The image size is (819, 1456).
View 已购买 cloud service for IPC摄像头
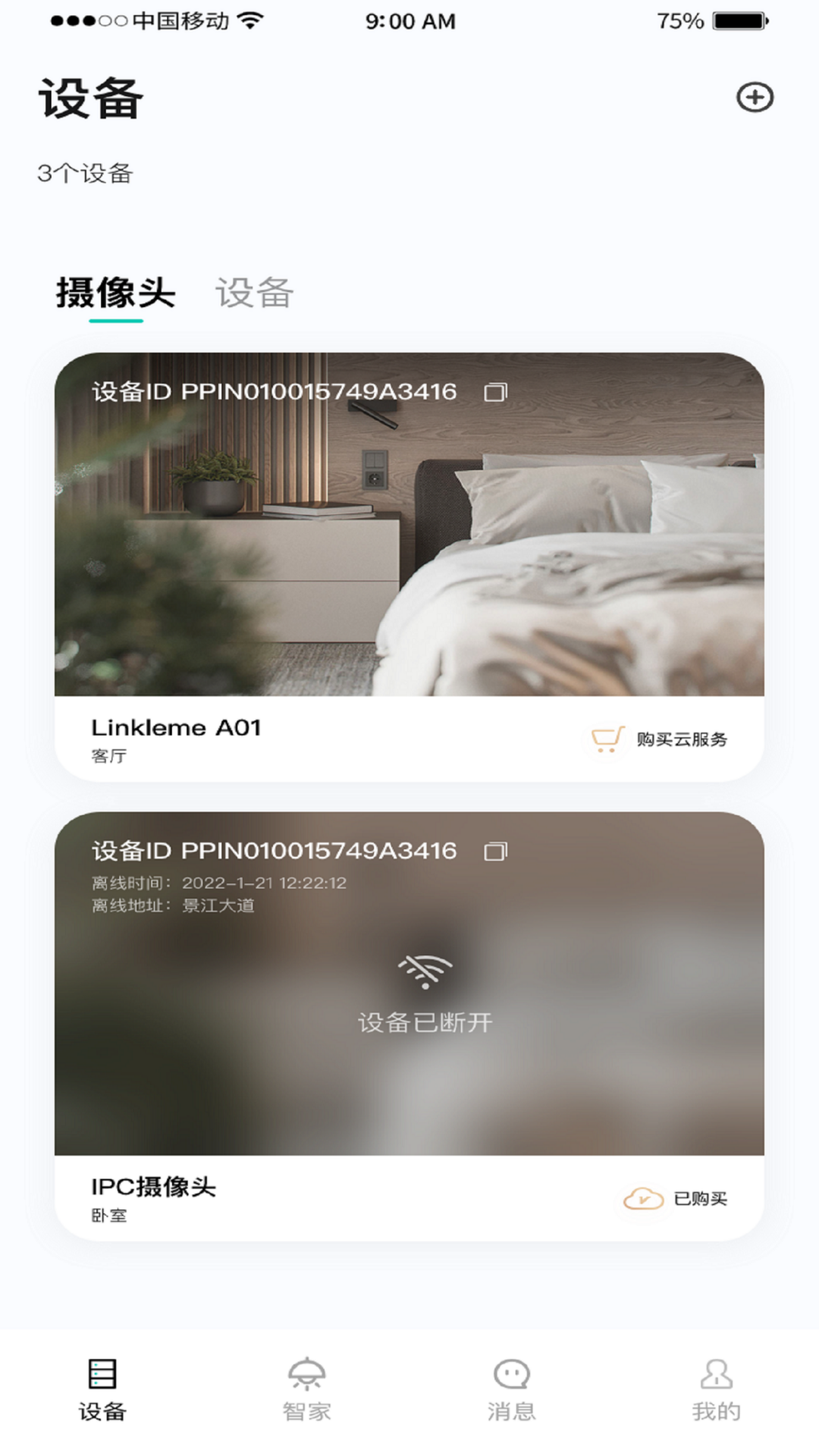coord(675,1198)
